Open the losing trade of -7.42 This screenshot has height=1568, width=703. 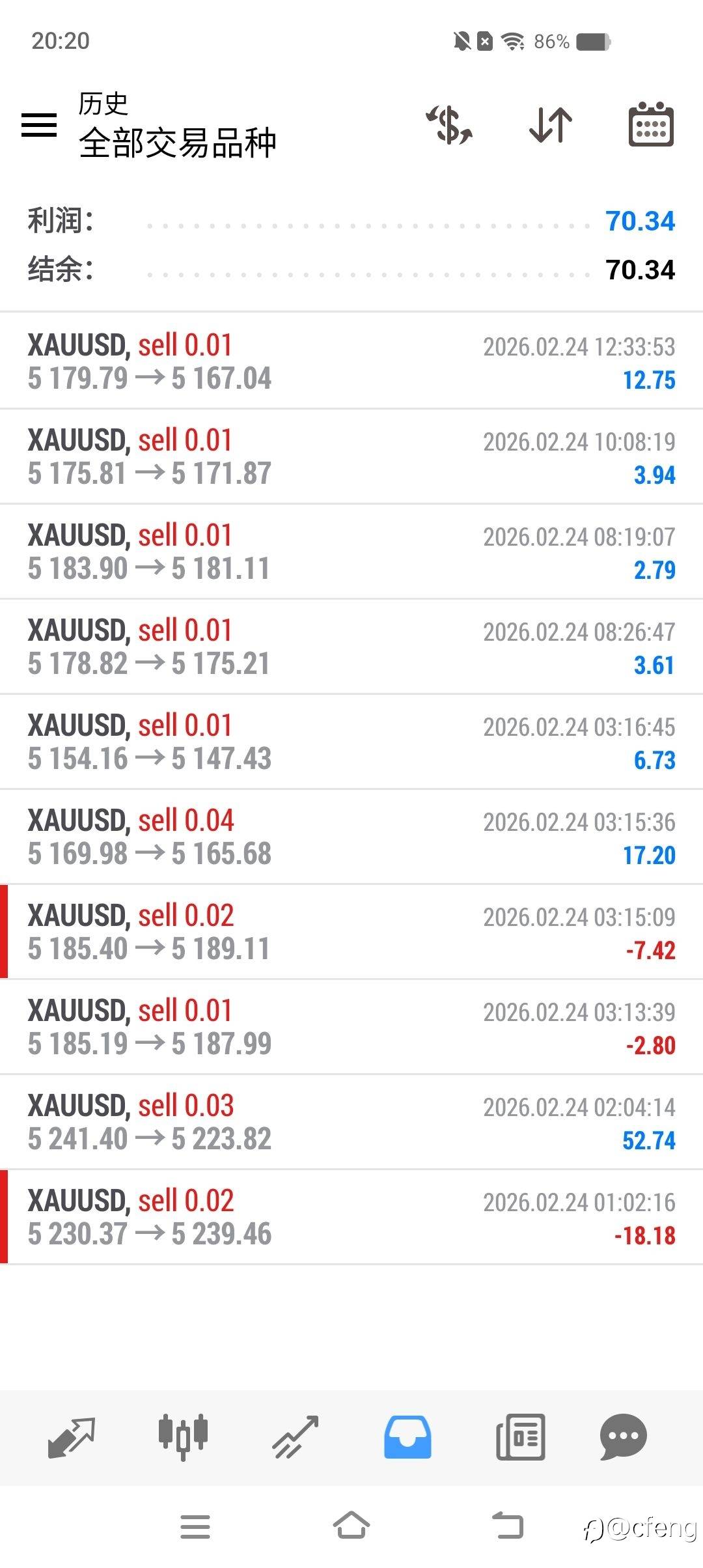coord(351,932)
